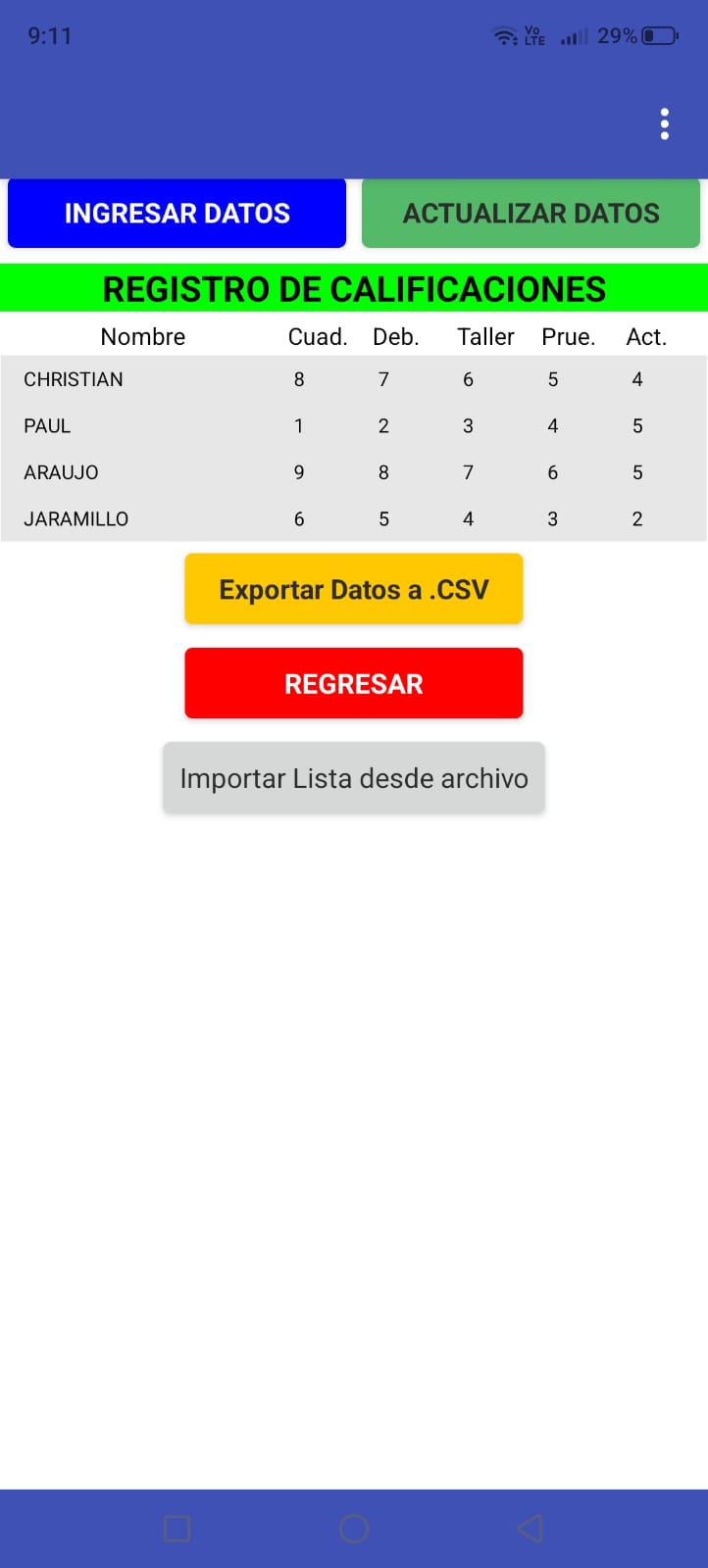The height and width of the screenshot is (1568, 708).
Task: Export the grades with Exportar Datos a .CSV
Action: 353,589
